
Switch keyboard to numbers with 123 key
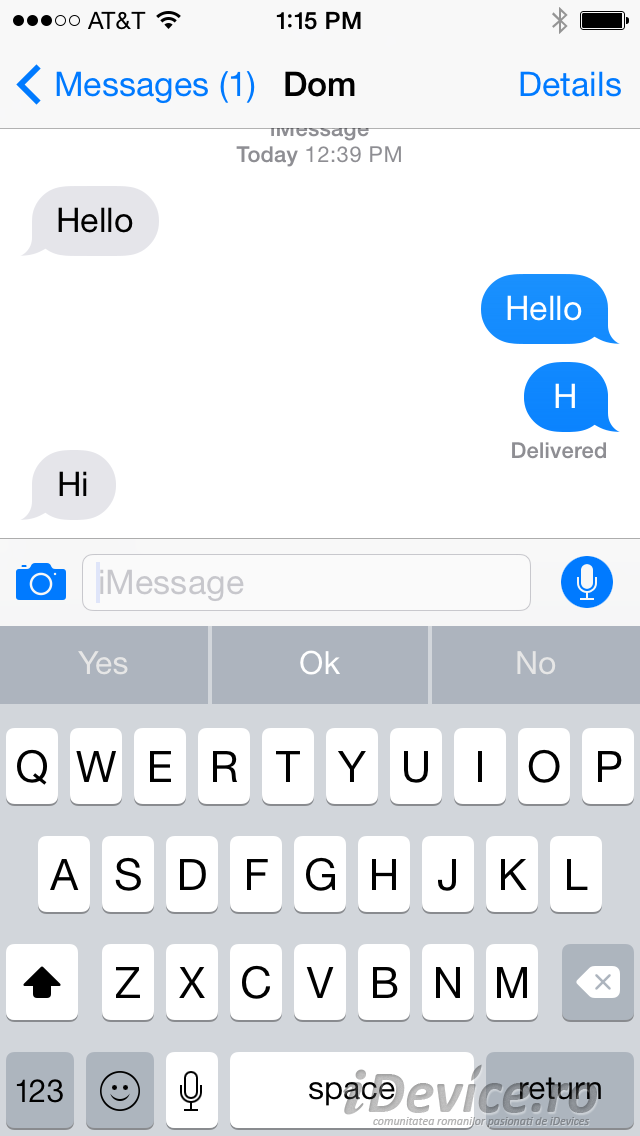coord(40,1090)
